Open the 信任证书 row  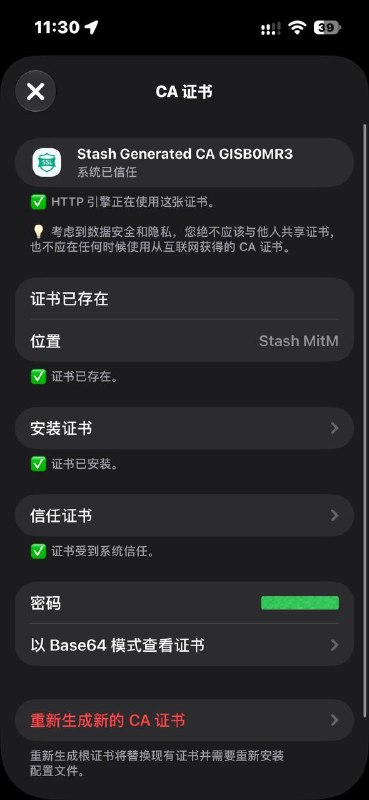tap(184, 516)
